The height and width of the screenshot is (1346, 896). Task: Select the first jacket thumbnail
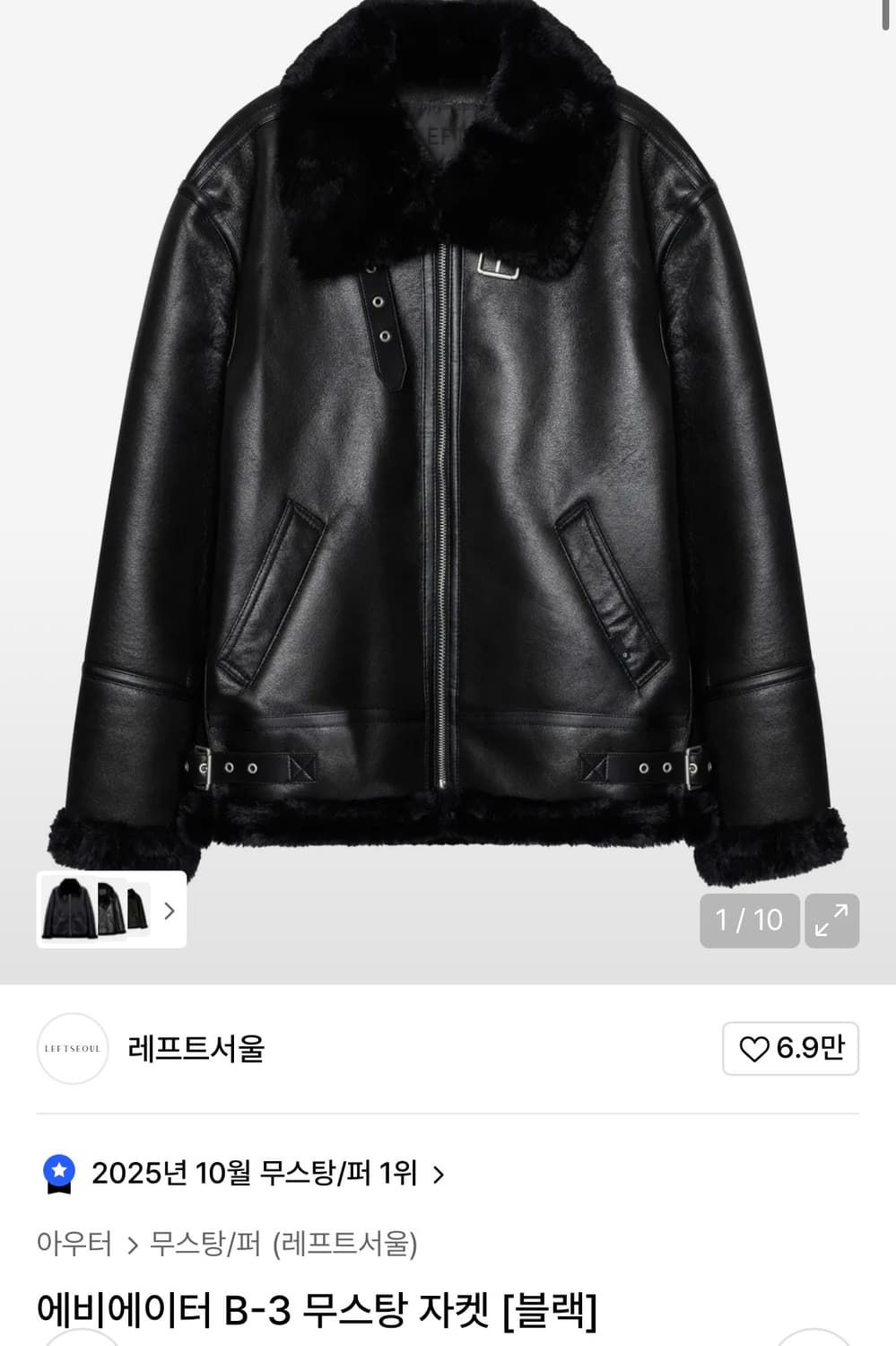67,911
